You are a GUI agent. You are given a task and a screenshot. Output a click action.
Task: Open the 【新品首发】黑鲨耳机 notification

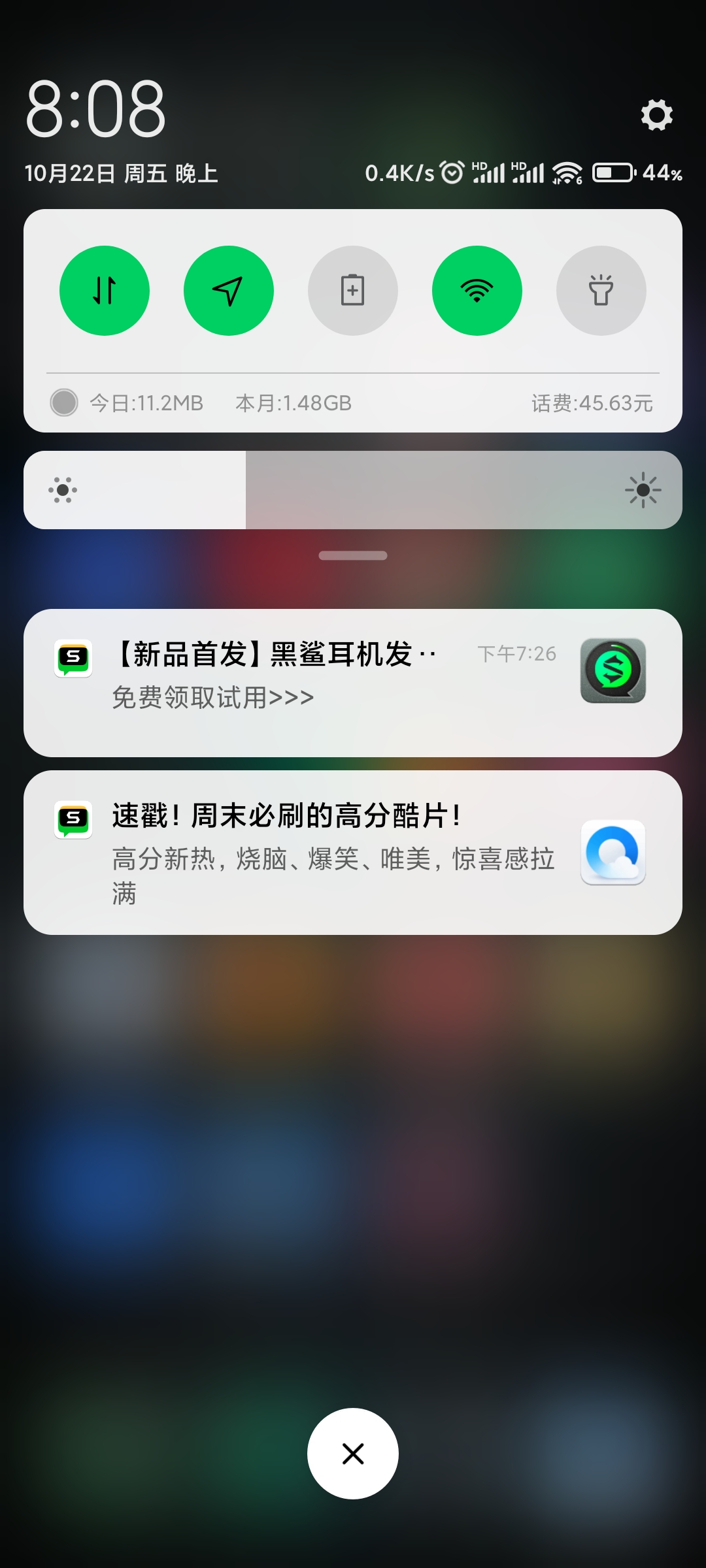pos(353,683)
